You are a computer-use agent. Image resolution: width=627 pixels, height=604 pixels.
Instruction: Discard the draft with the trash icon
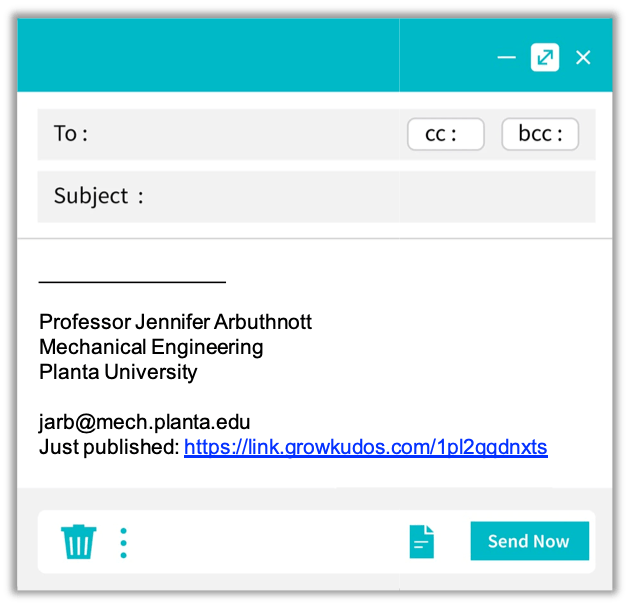pyautogui.click(x=78, y=542)
